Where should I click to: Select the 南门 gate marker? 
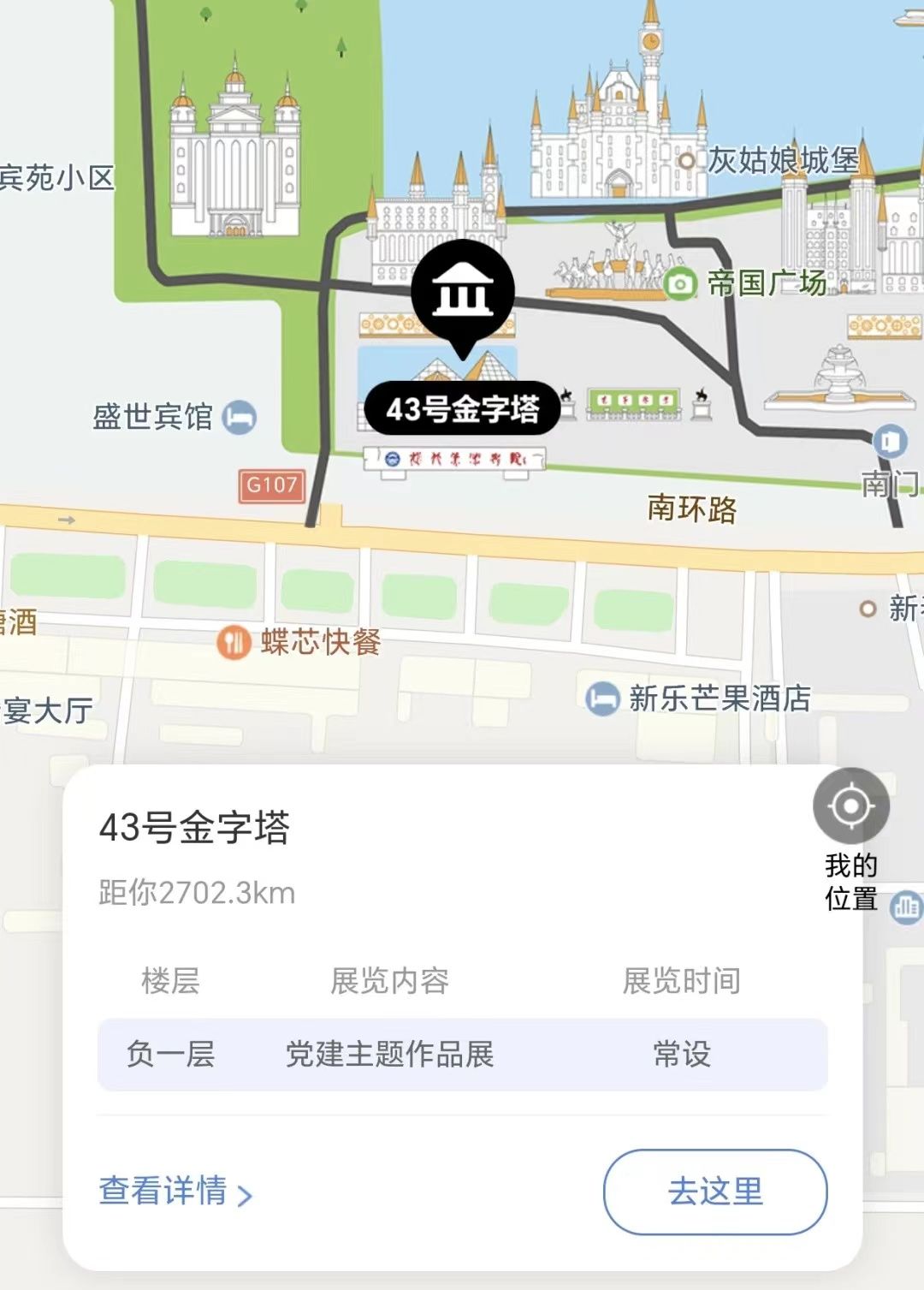(x=890, y=442)
